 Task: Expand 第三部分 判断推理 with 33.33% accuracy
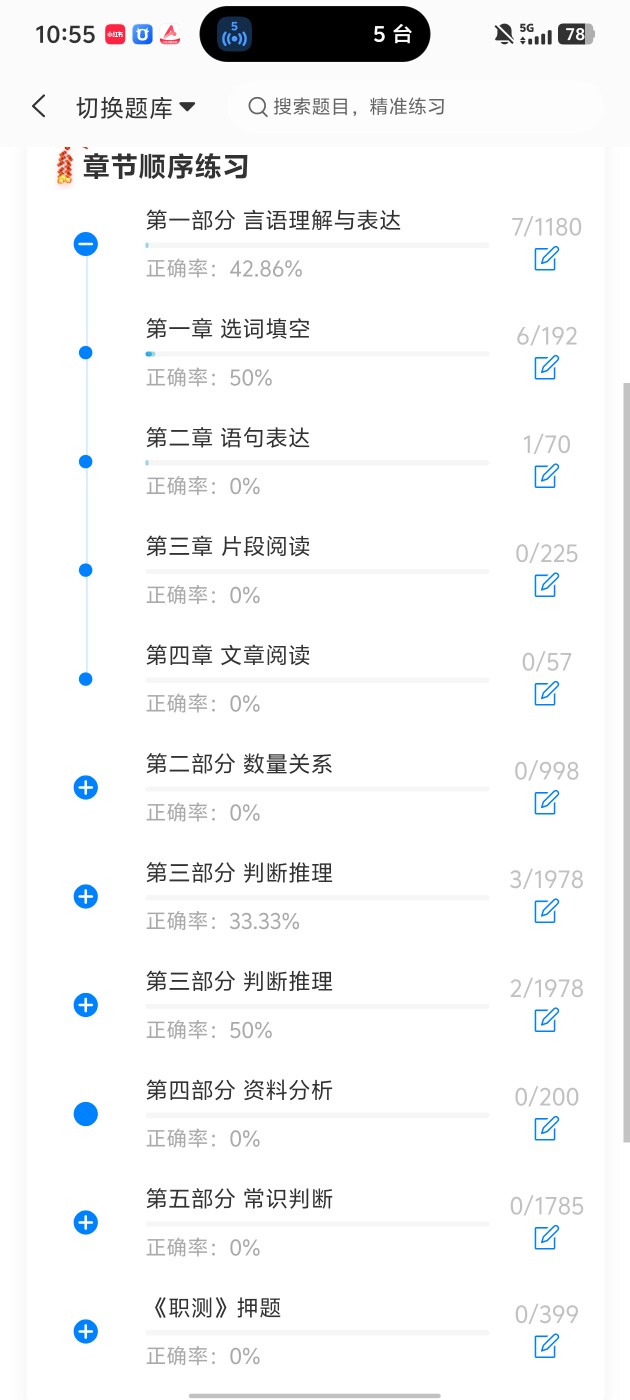click(86, 897)
